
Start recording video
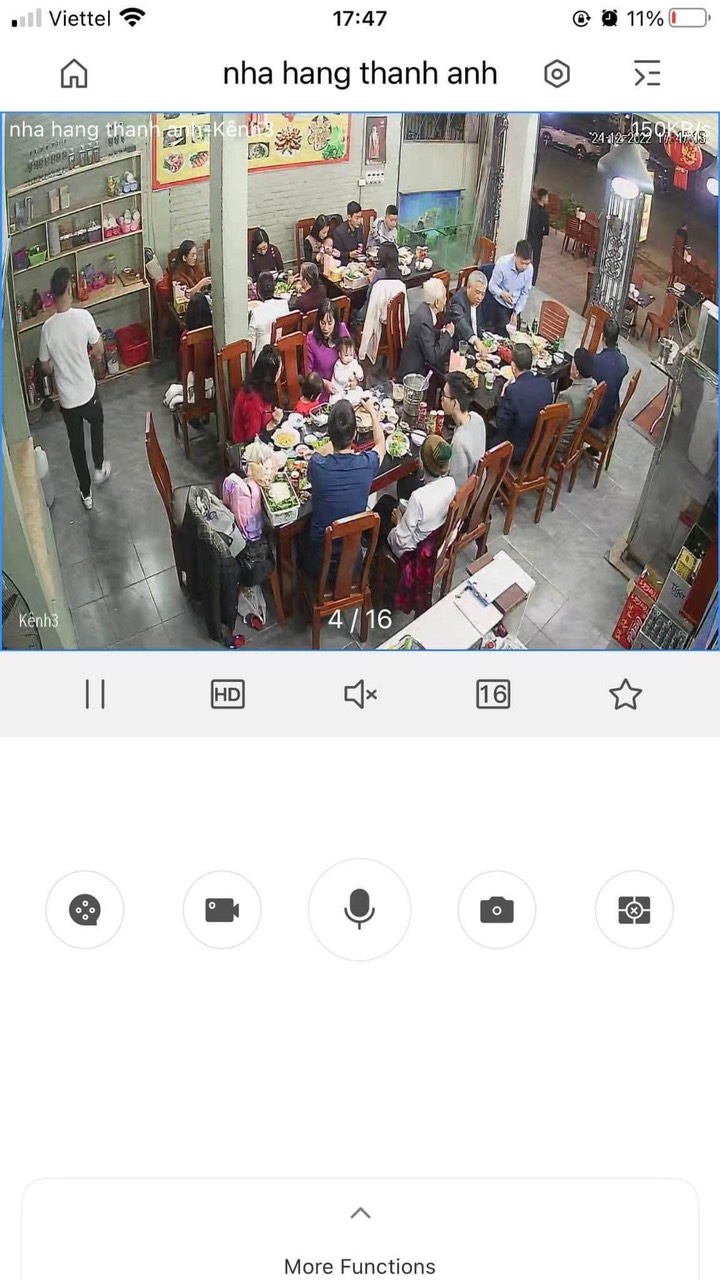(x=222, y=910)
